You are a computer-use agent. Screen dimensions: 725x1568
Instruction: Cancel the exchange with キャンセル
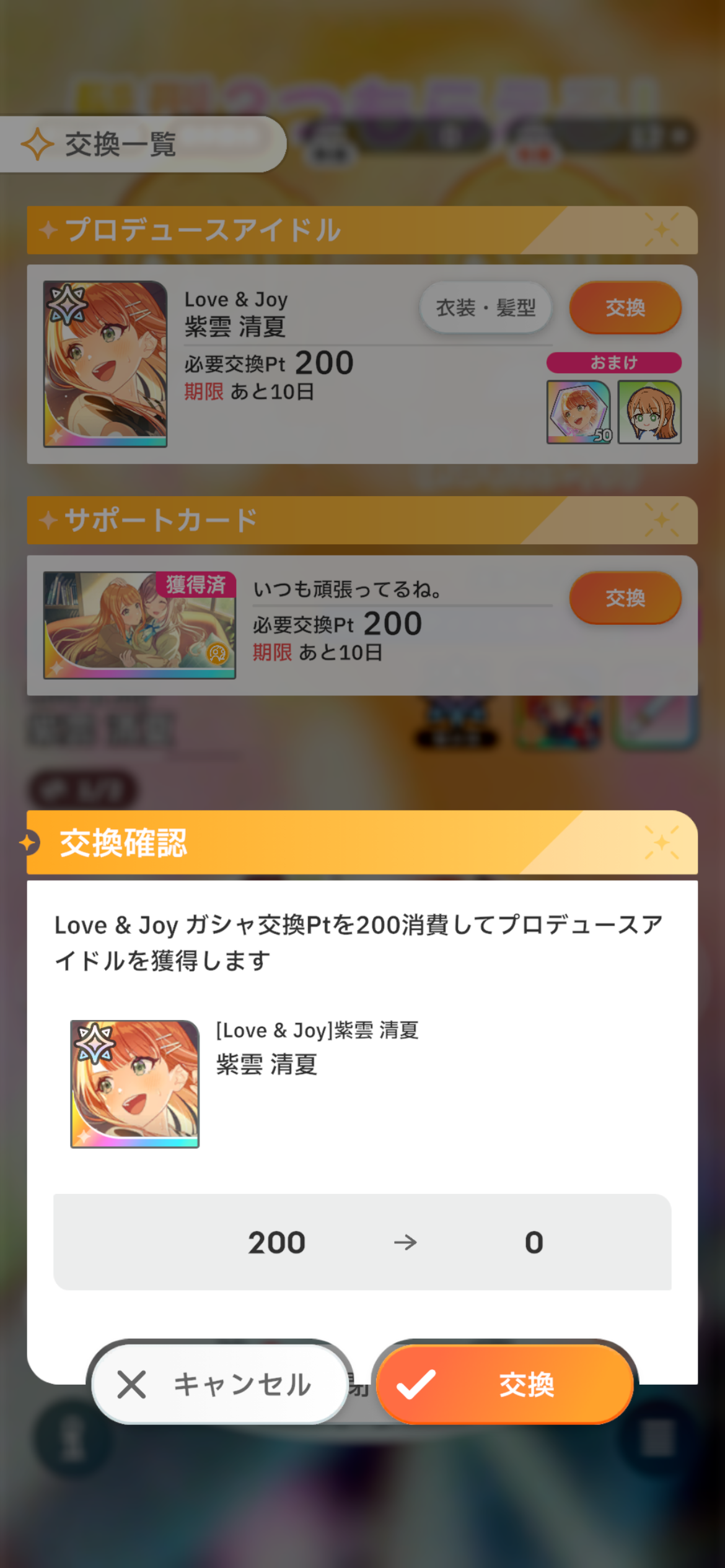coord(220,1384)
